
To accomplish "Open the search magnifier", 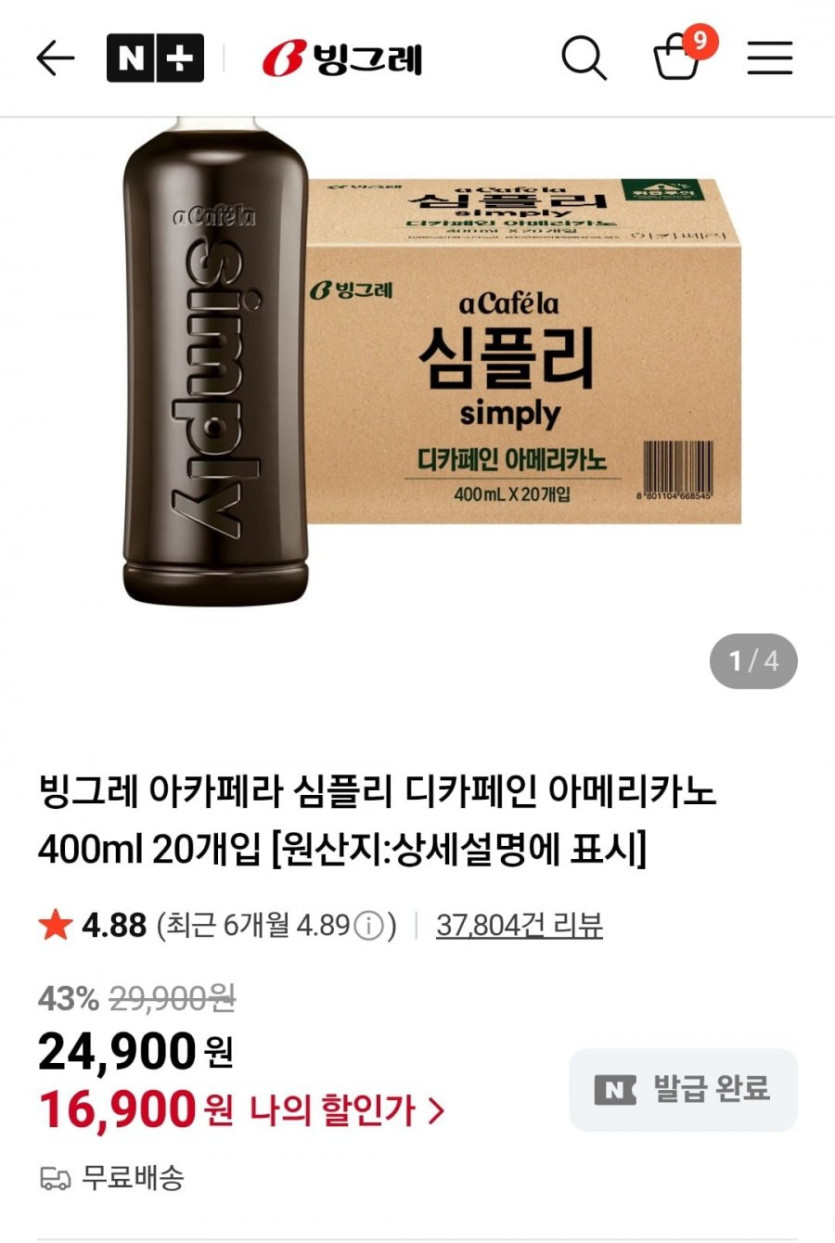I will pos(584,59).
